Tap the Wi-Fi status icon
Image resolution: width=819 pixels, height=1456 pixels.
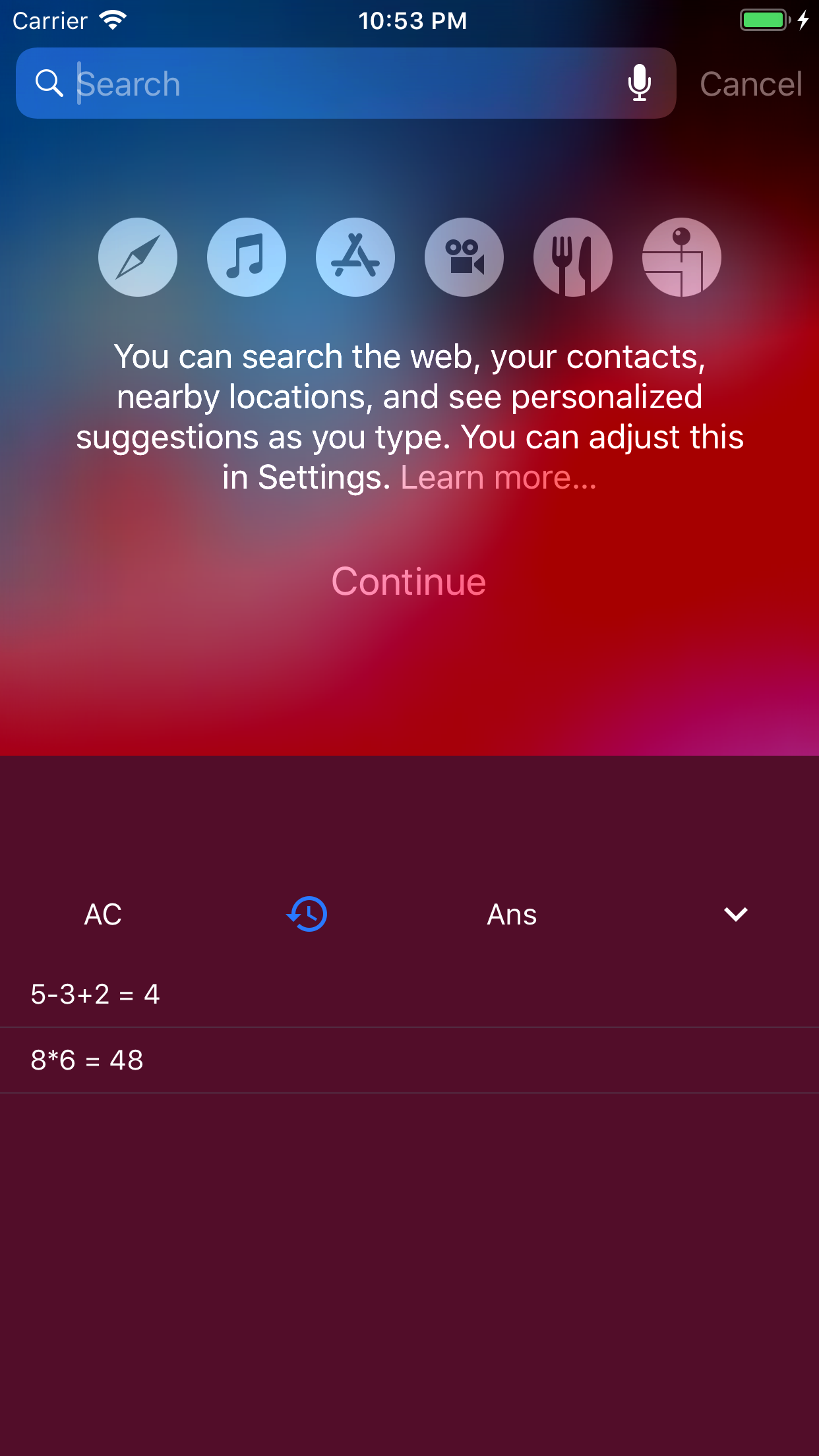112,20
